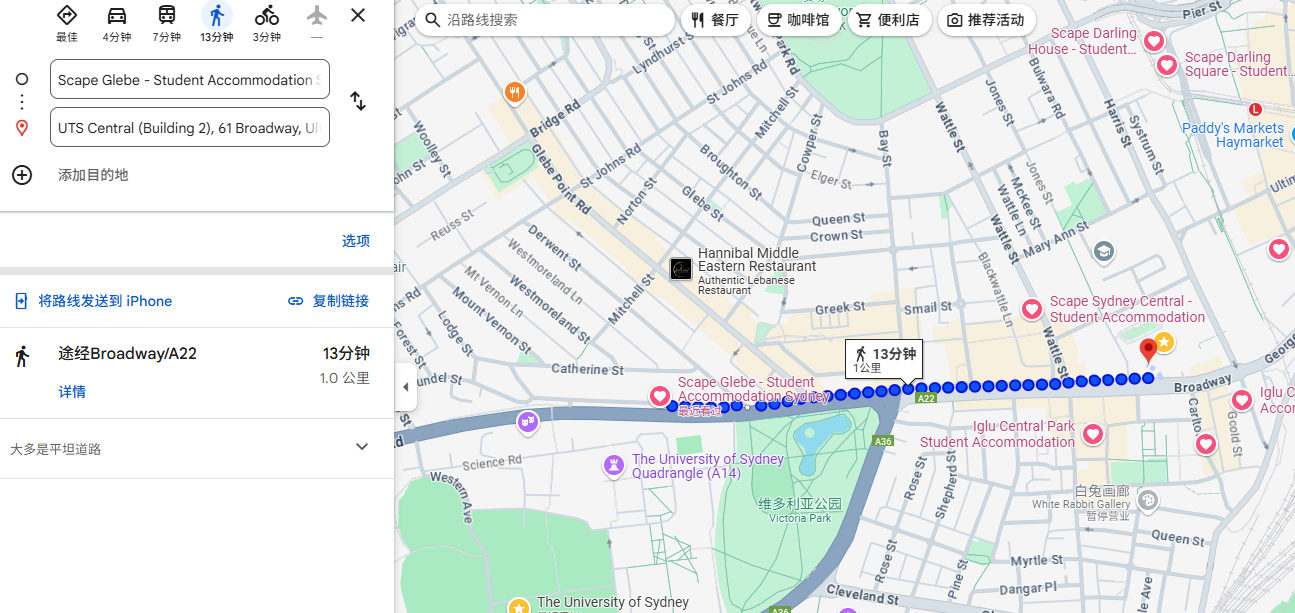The height and width of the screenshot is (613, 1295).
Task: Filter by convenience stores 便利店 chip
Action: click(889, 20)
